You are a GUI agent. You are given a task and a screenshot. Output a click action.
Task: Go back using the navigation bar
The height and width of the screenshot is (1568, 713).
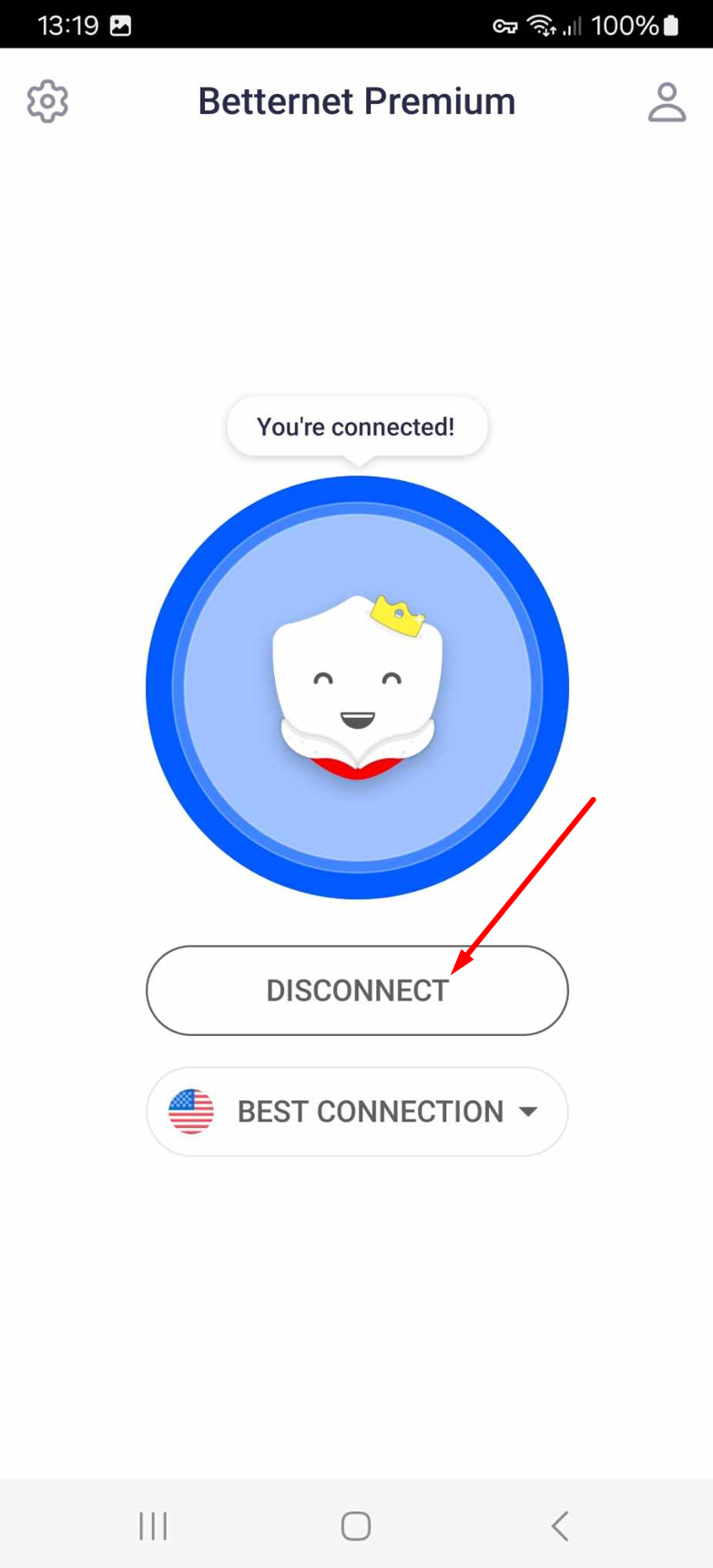[559, 1526]
